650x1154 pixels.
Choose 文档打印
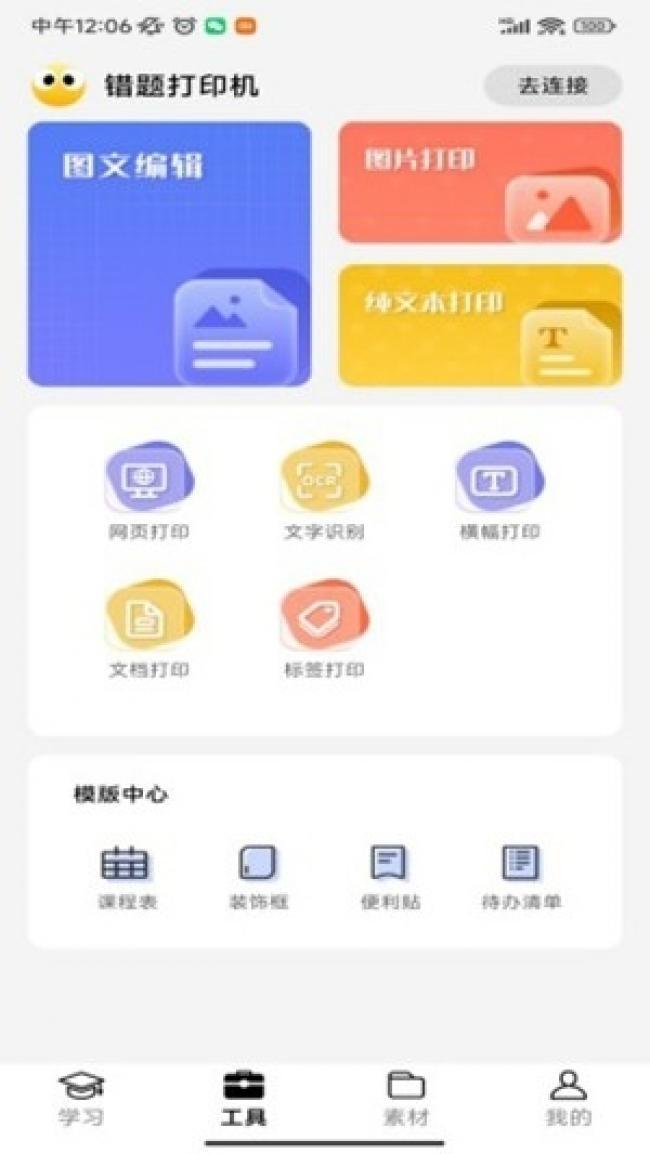(149, 630)
